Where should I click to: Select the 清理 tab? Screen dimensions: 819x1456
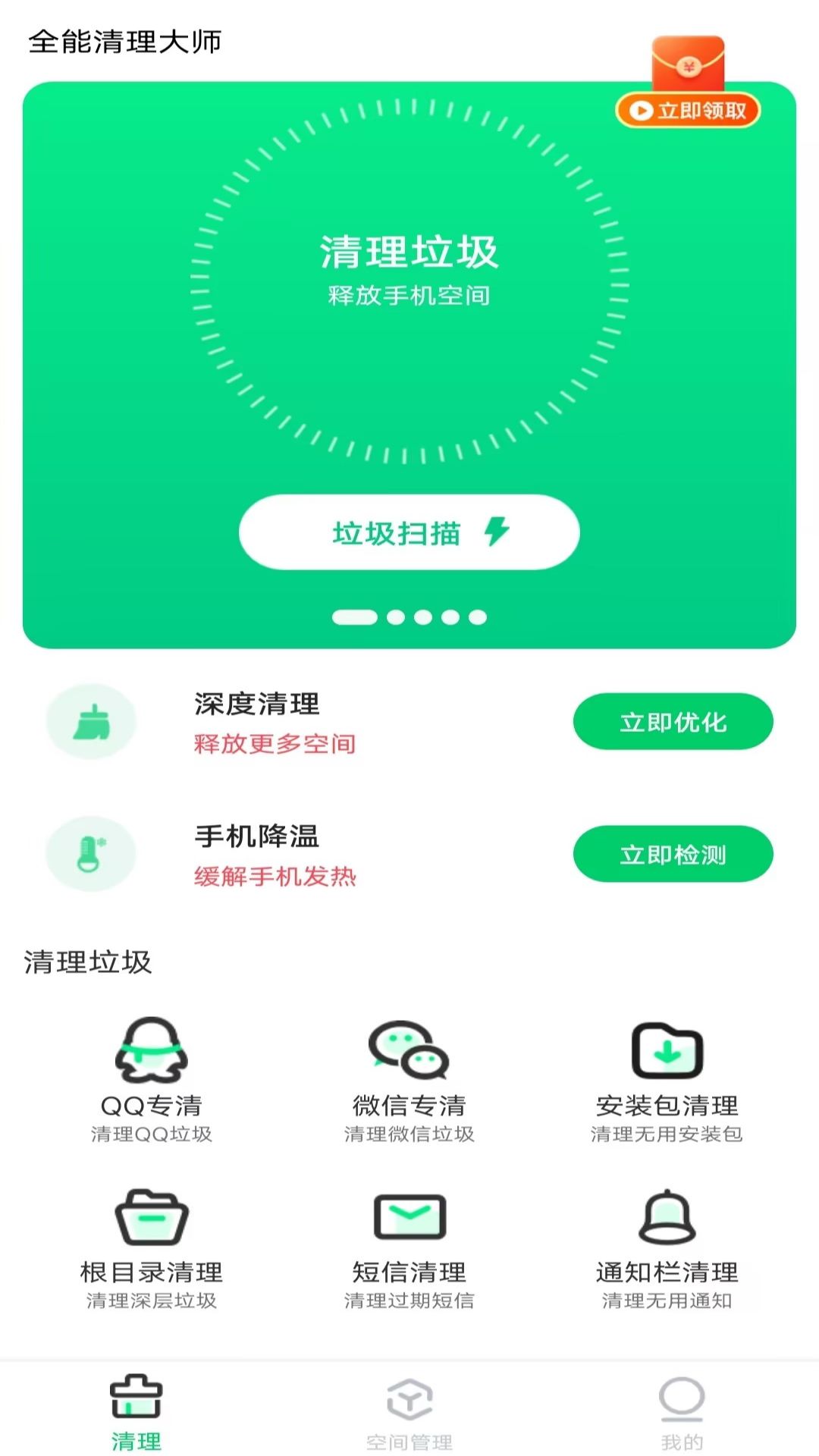point(136,1412)
